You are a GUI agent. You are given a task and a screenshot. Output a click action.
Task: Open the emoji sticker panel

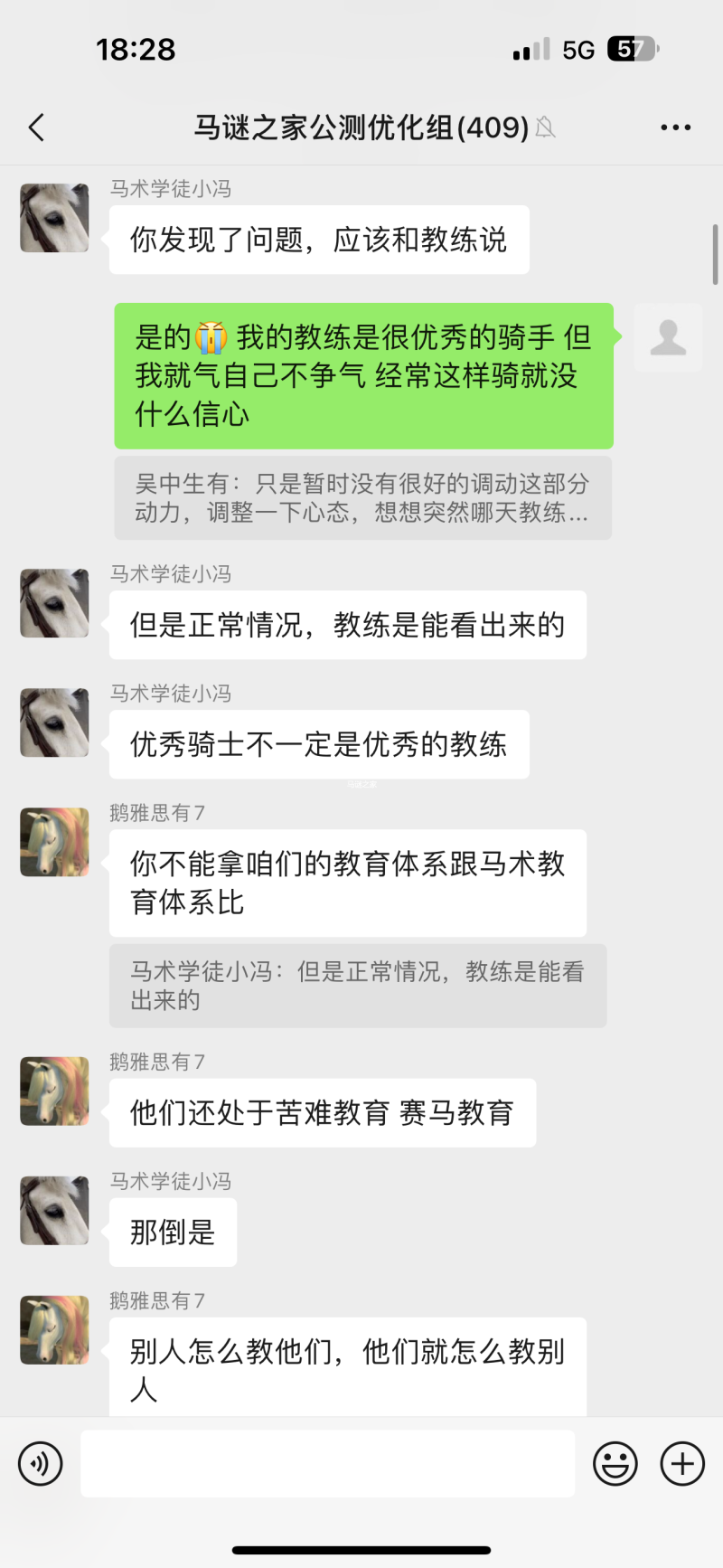coord(615,1463)
